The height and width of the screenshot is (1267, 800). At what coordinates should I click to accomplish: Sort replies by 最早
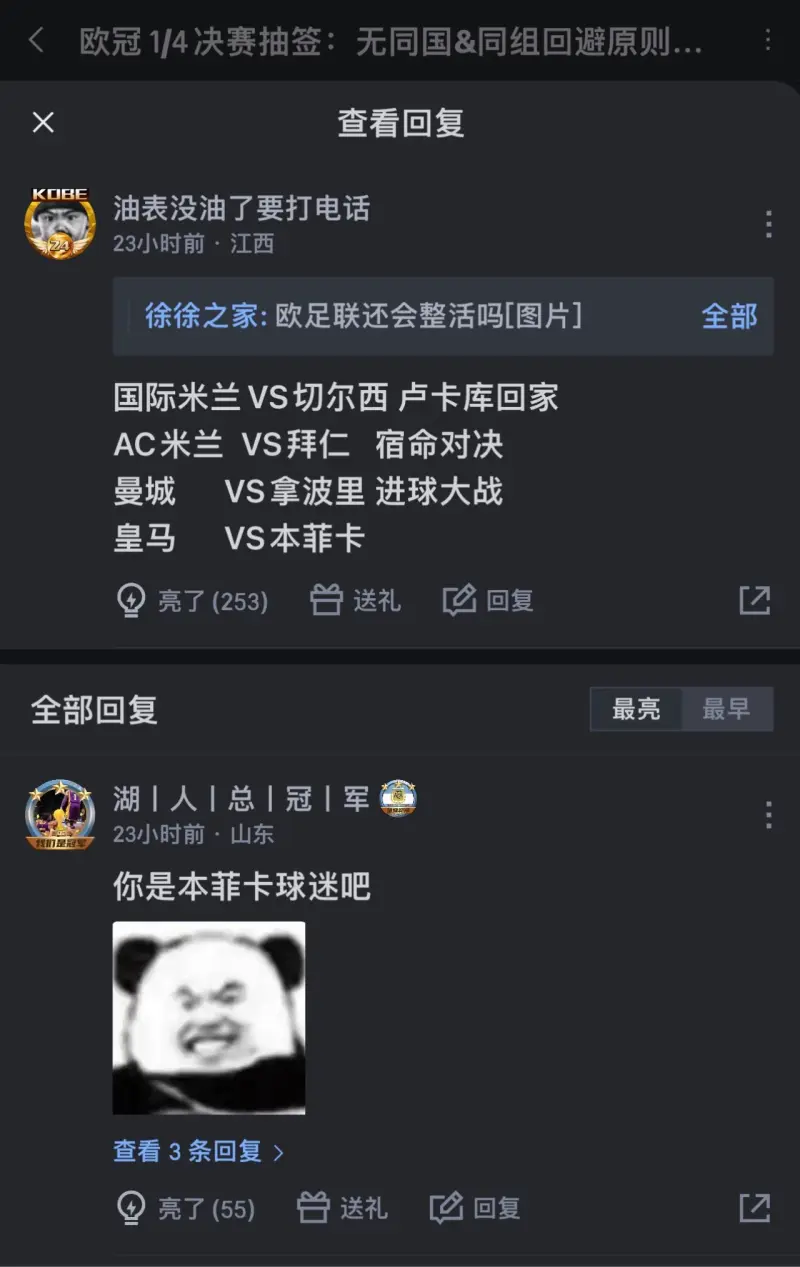point(726,709)
